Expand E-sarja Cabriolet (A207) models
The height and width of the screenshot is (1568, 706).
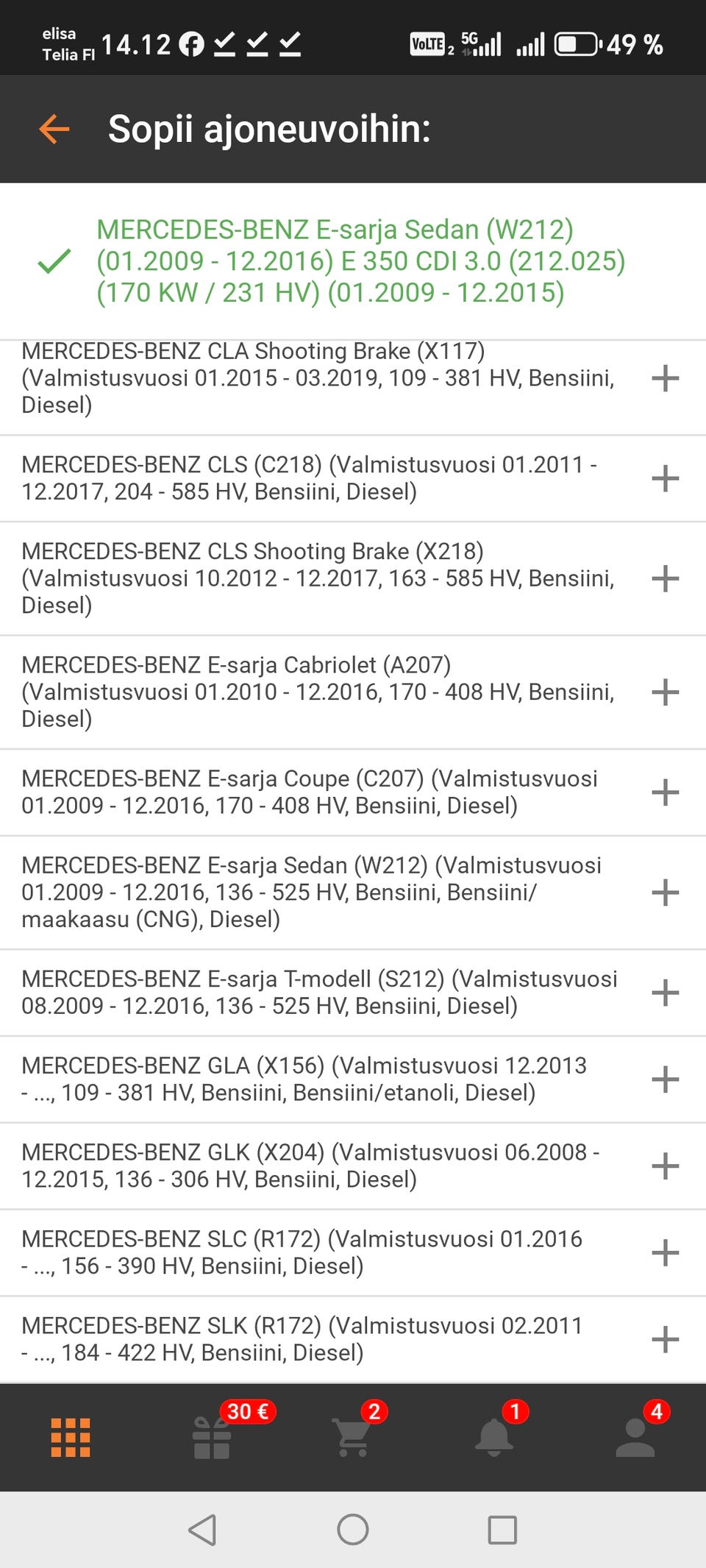tap(665, 692)
